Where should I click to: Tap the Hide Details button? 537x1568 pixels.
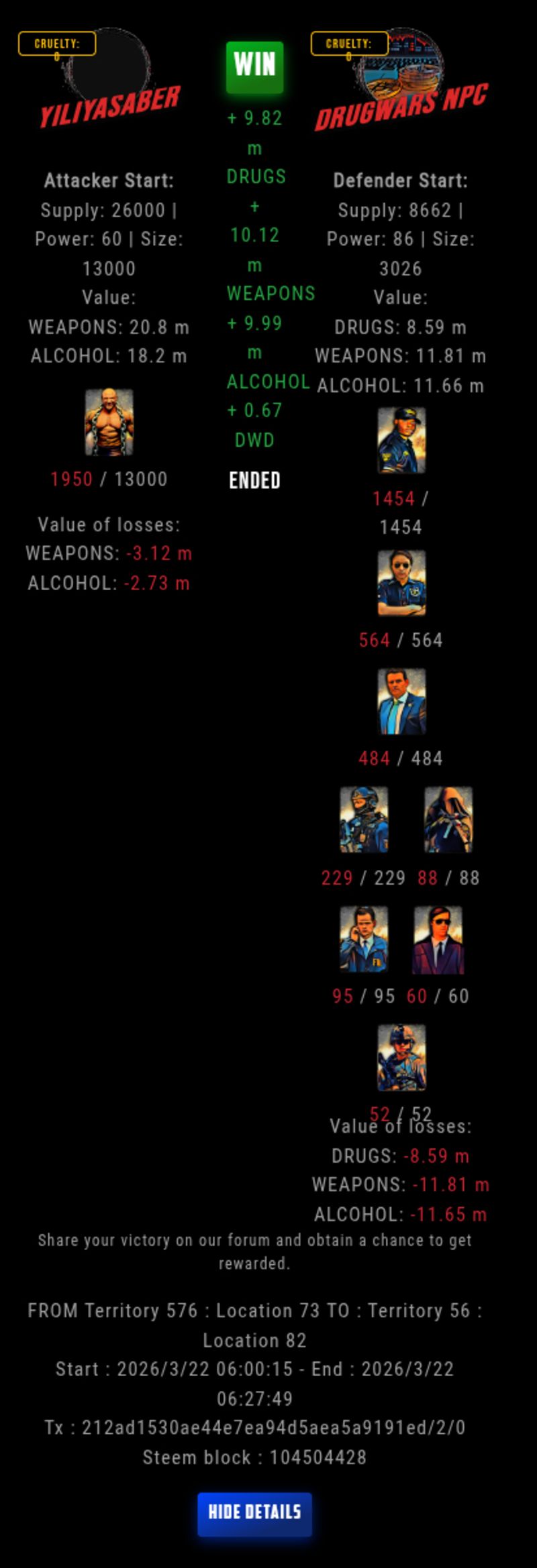pos(254,1514)
